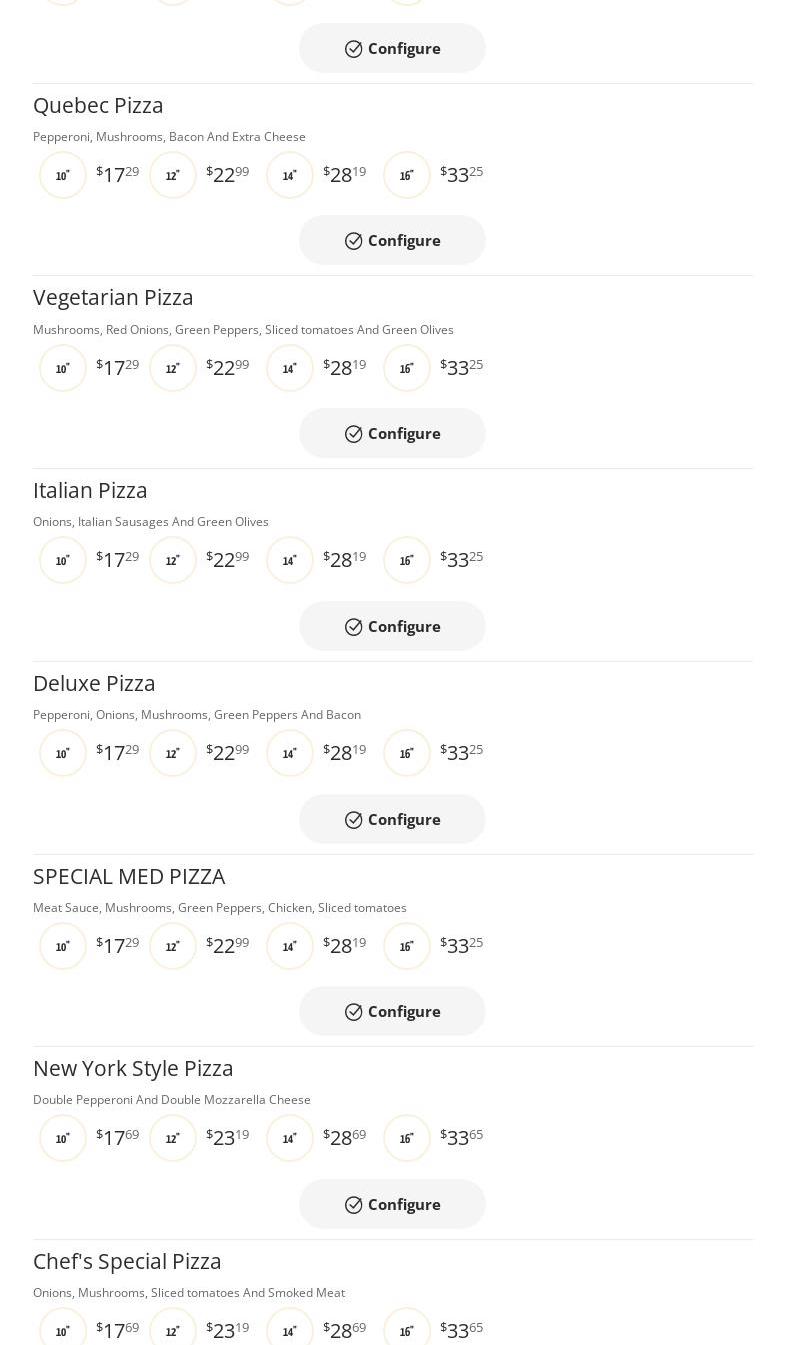Choose 16-inch size for New York Style Pizza
Image resolution: width=785 pixels, height=1345 pixels.
tap(407, 1139)
